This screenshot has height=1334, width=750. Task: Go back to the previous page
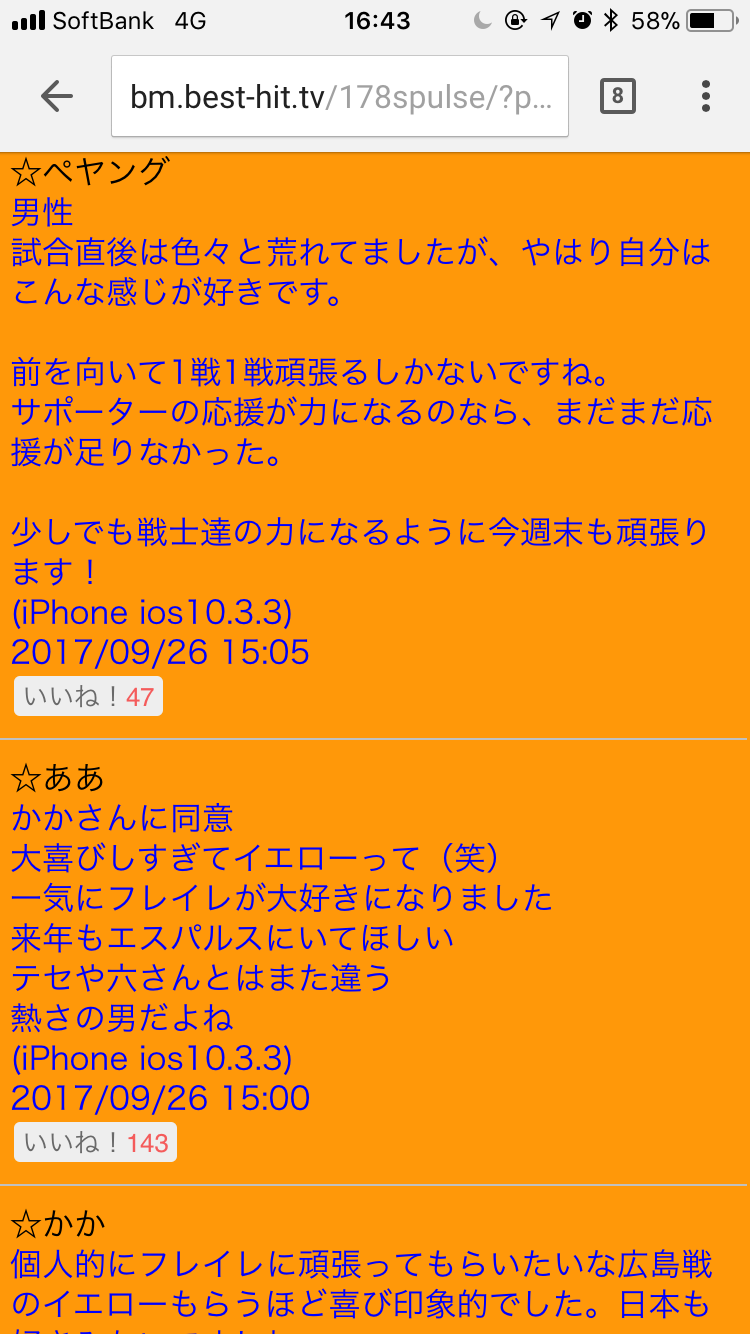pyautogui.click(x=57, y=96)
